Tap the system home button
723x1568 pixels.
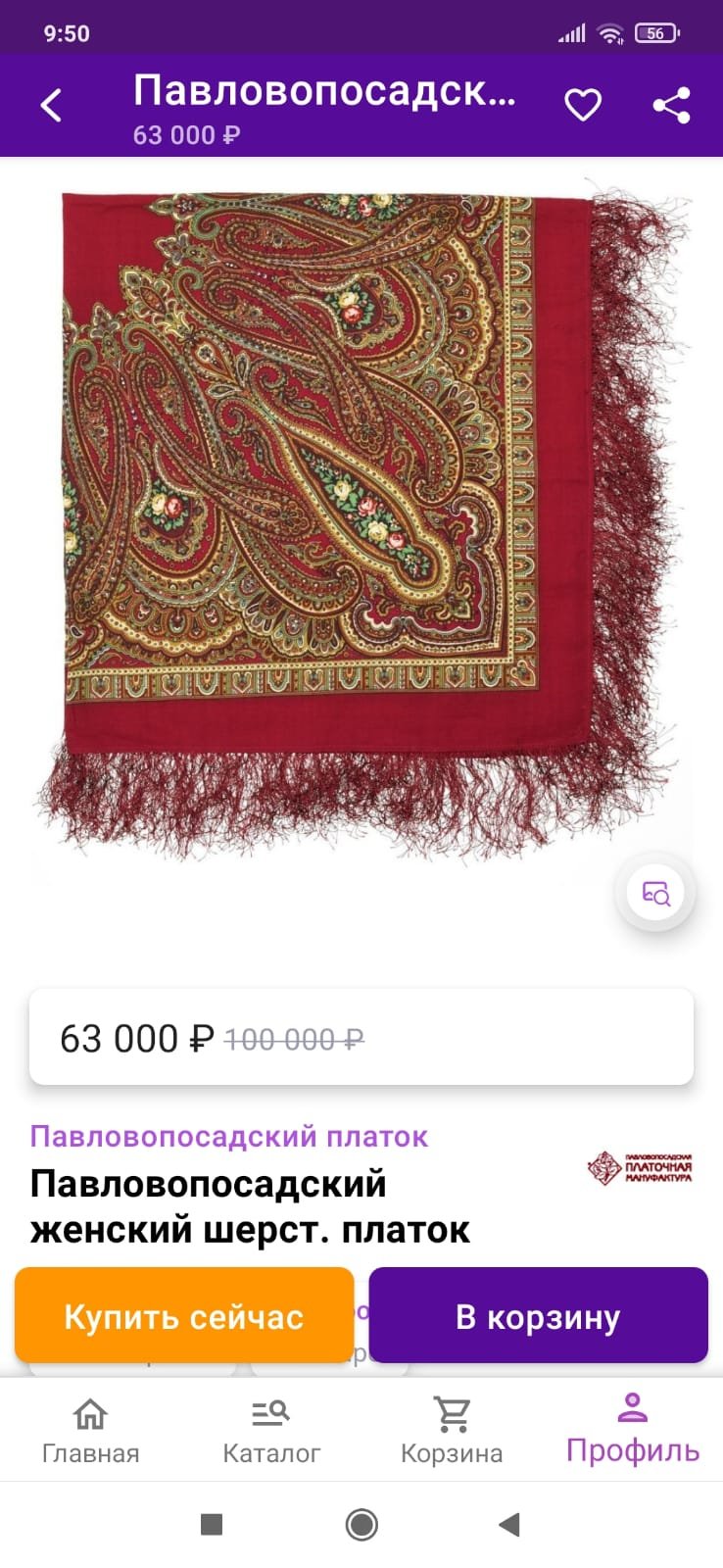pyautogui.click(x=361, y=1524)
